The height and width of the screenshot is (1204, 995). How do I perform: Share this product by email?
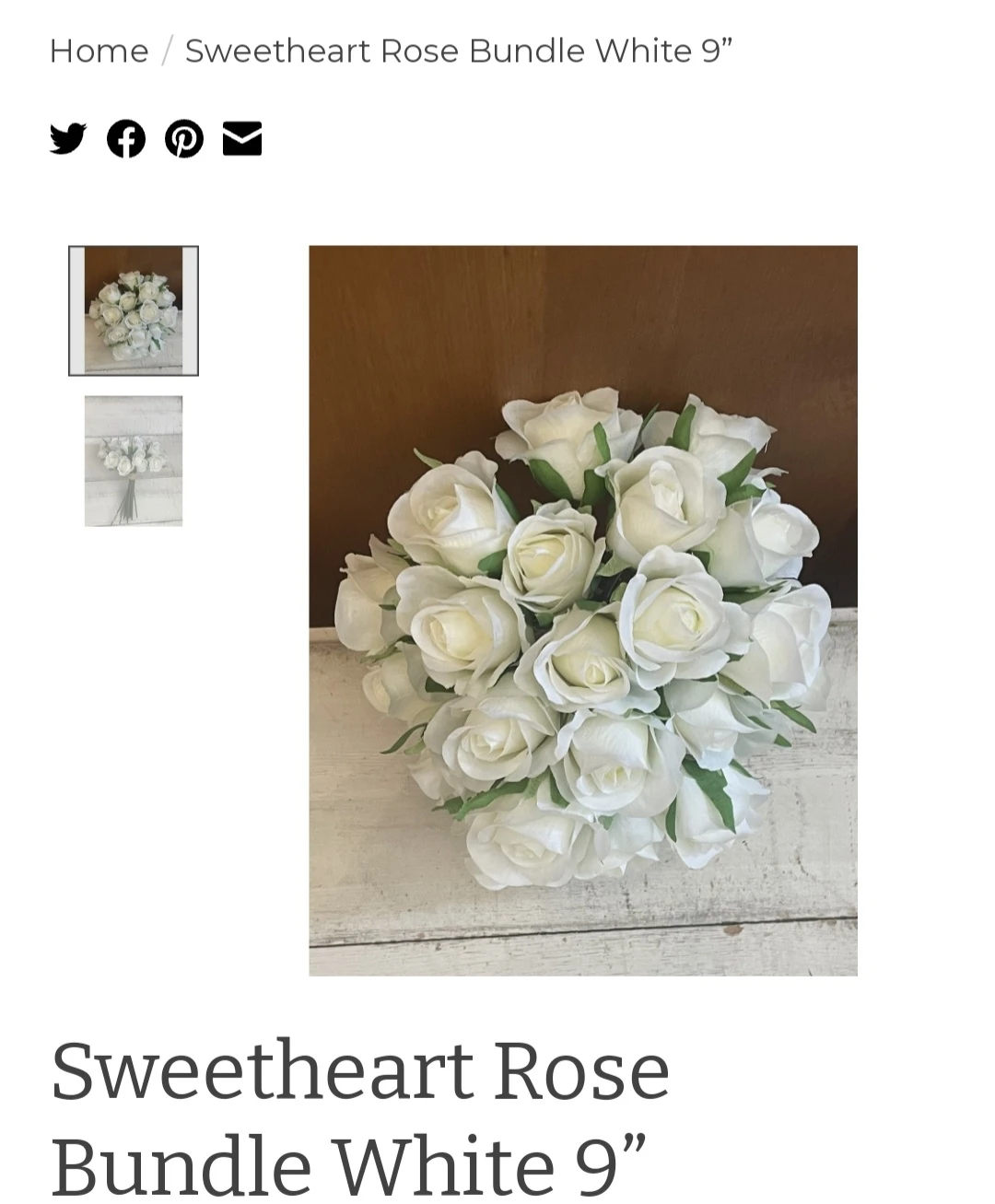(x=242, y=139)
